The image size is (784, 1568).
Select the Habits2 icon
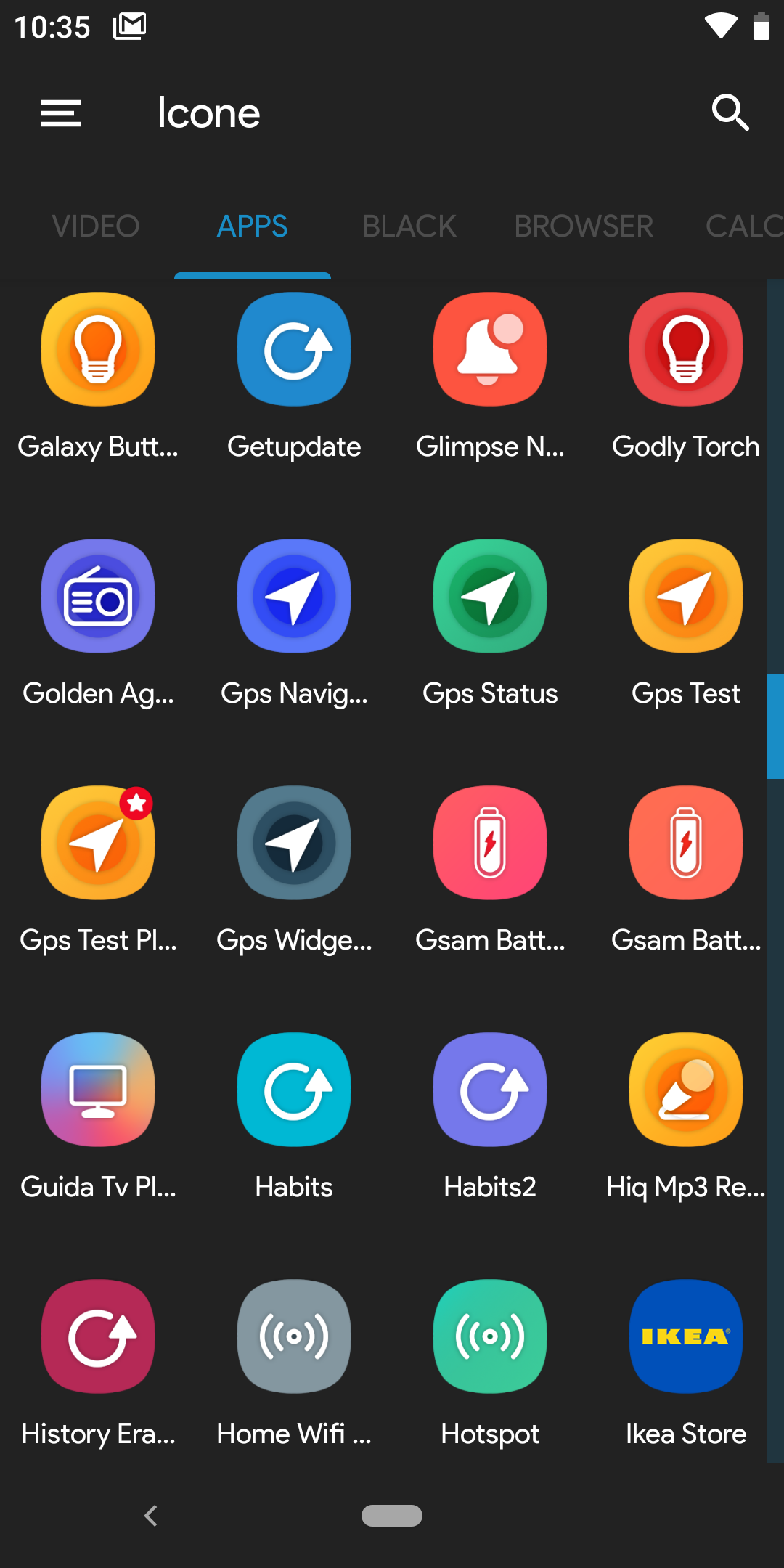(490, 1090)
